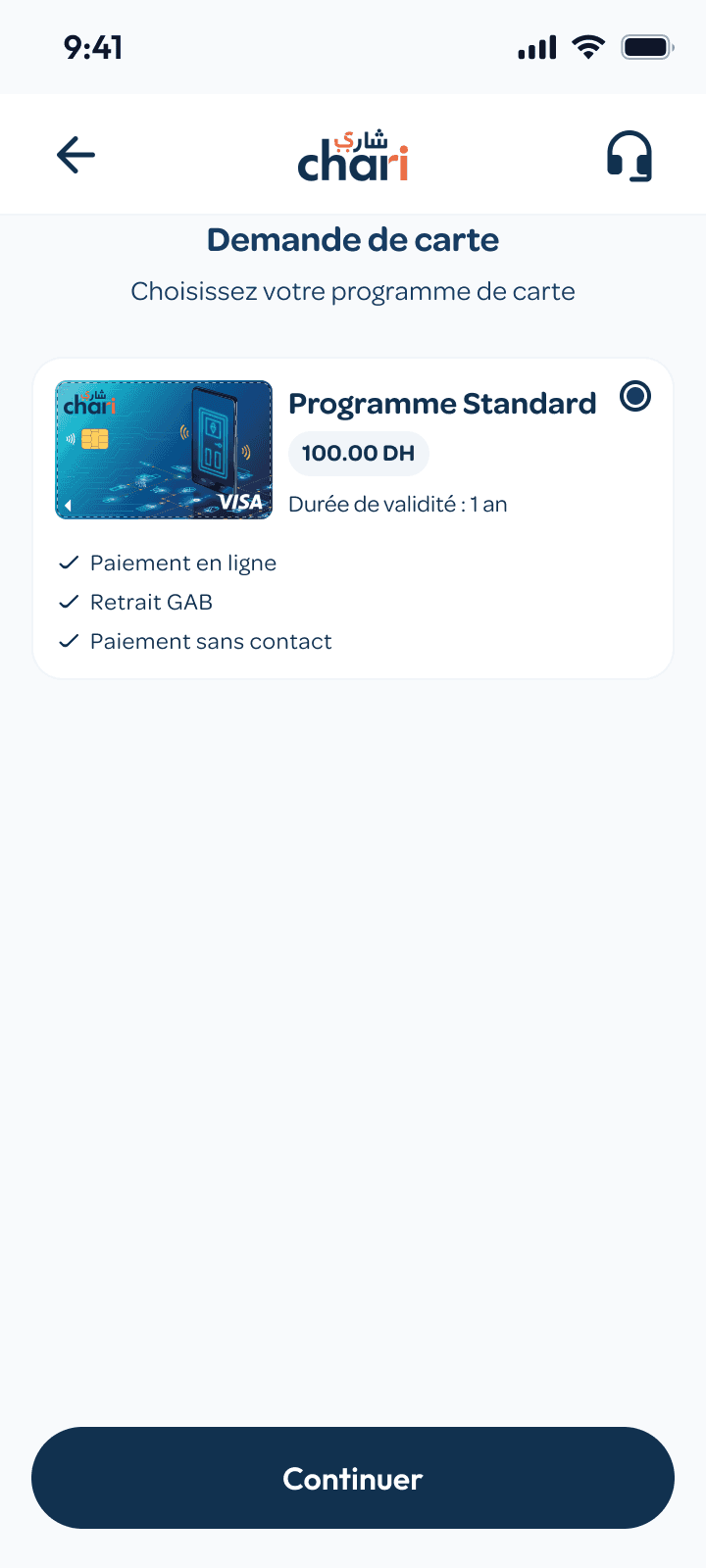Tap the Durée de validité text
Viewport: 706px width, 1568px height.
coord(398,504)
